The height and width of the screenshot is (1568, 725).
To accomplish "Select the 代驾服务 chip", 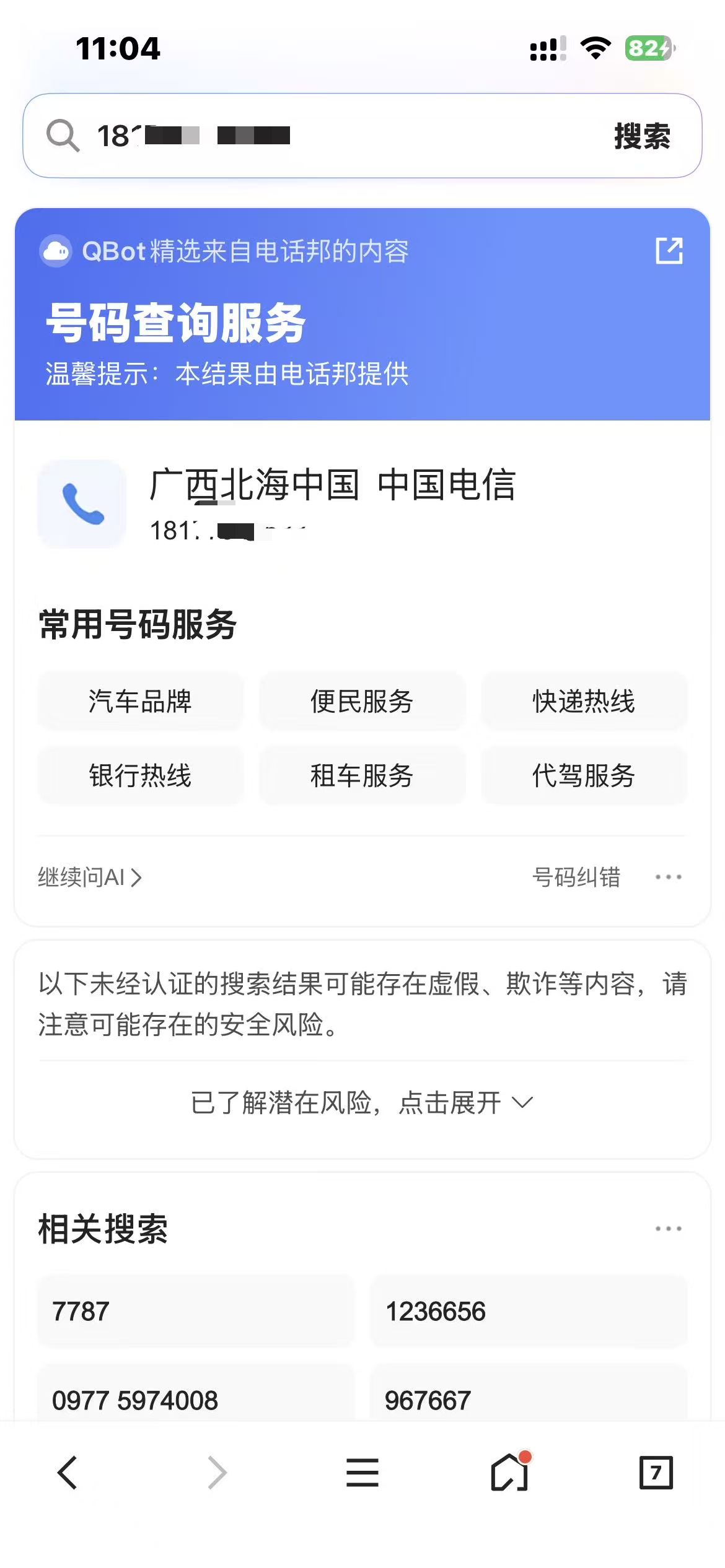I will 584,775.
